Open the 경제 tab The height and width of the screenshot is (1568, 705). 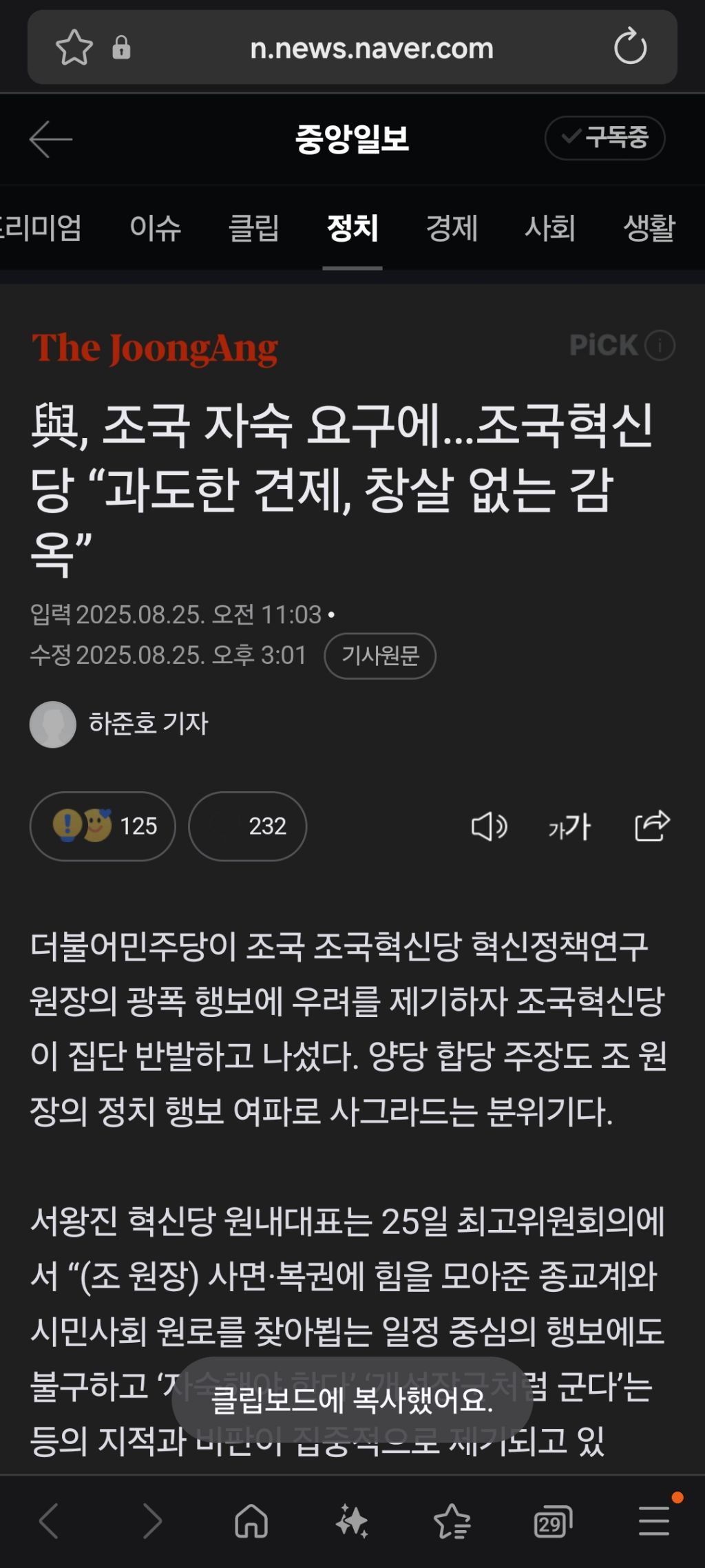click(452, 228)
